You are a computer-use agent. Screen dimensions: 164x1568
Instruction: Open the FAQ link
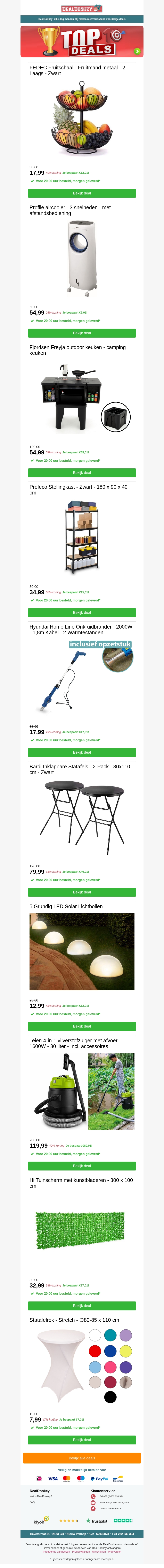[x=32, y=1502]
